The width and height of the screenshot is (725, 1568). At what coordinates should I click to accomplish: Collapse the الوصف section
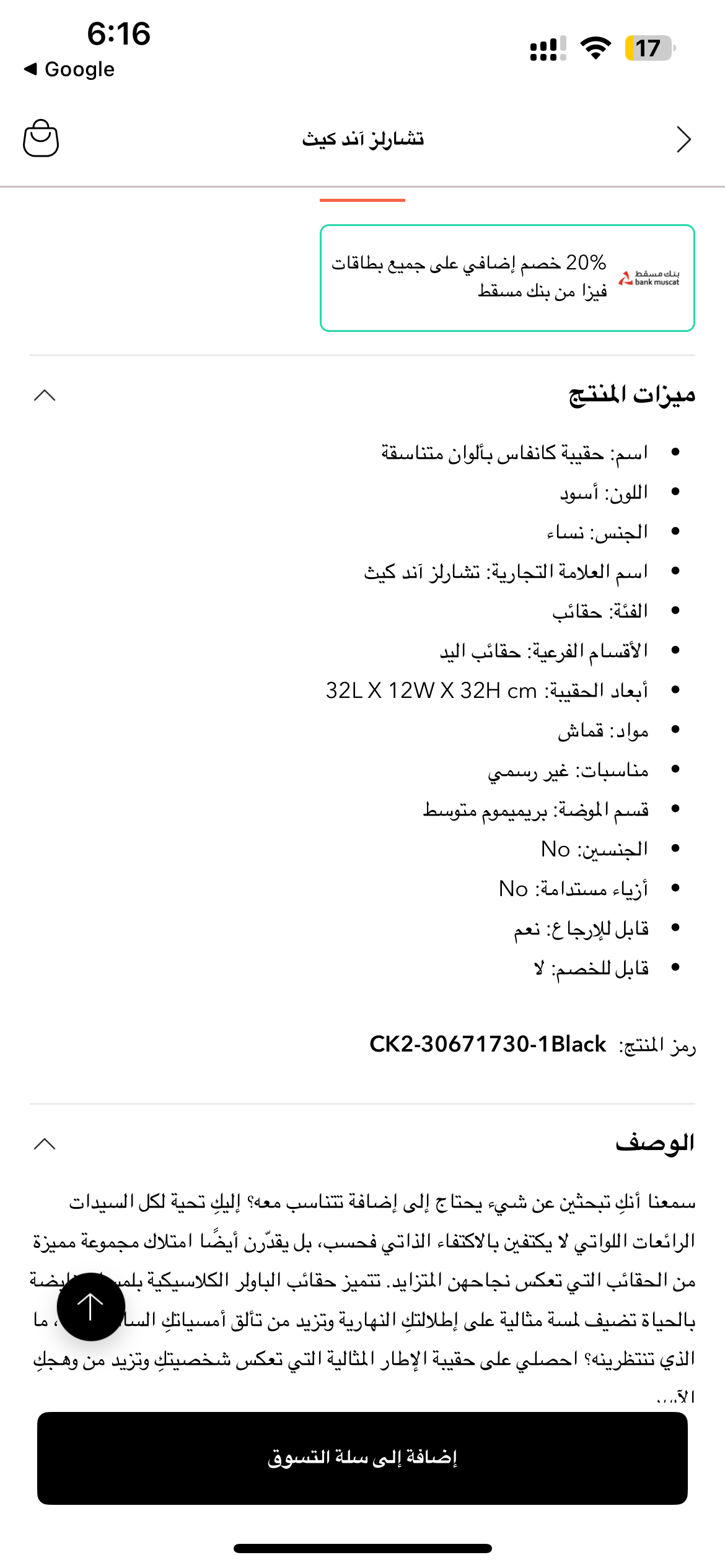pos(45,1144)
